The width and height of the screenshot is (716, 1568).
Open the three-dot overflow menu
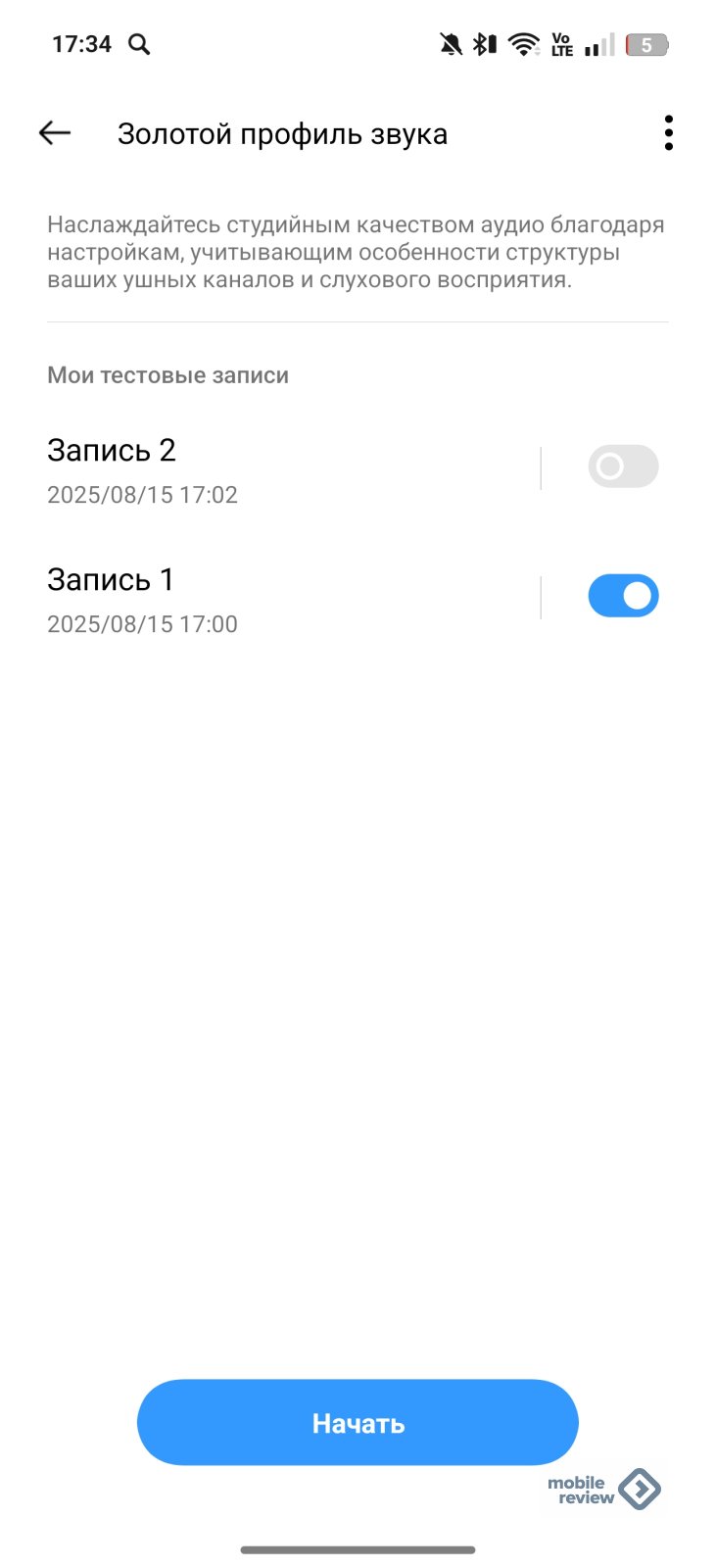[x=668, y=133]
